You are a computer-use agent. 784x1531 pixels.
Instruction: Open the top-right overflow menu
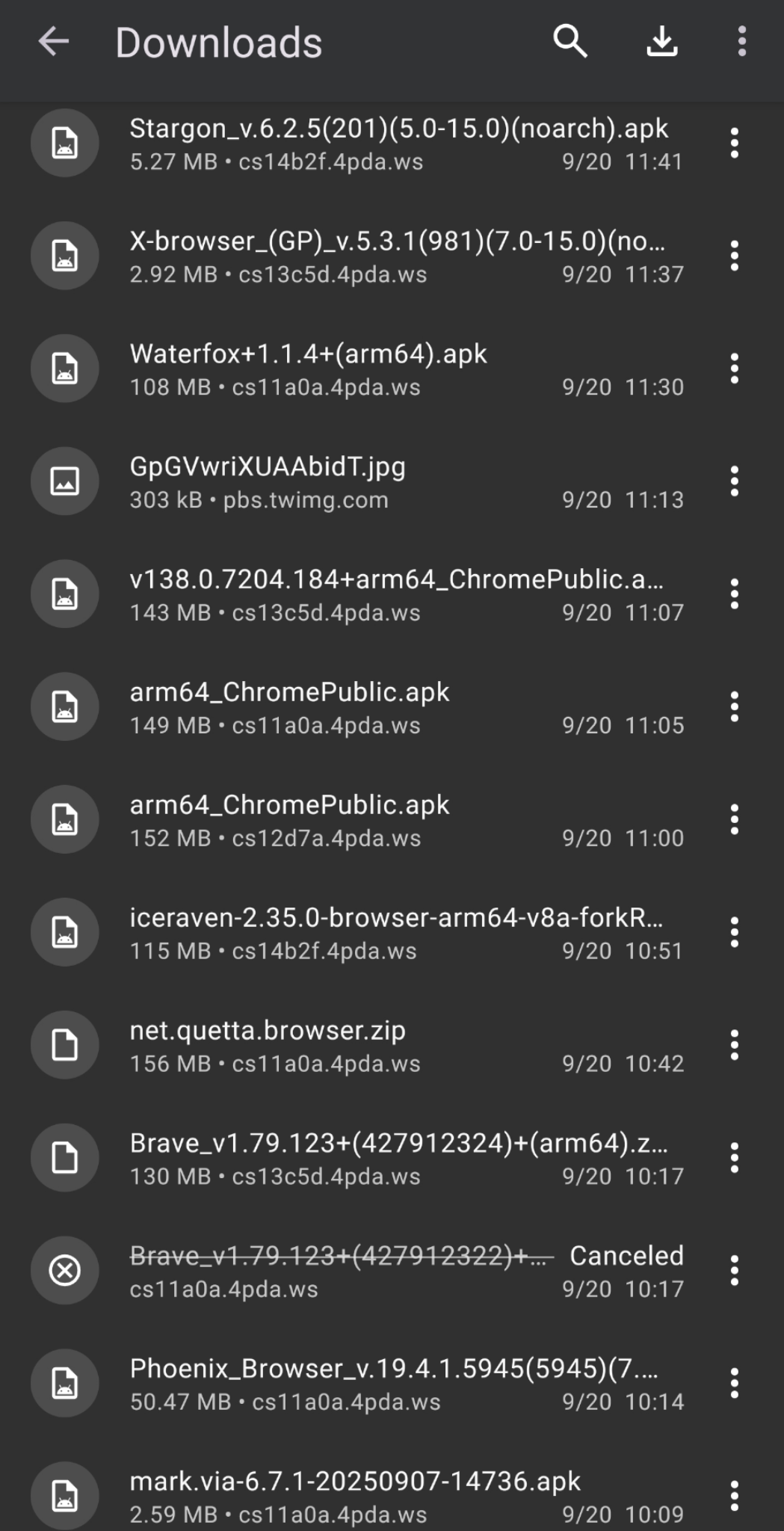point(741,42)
